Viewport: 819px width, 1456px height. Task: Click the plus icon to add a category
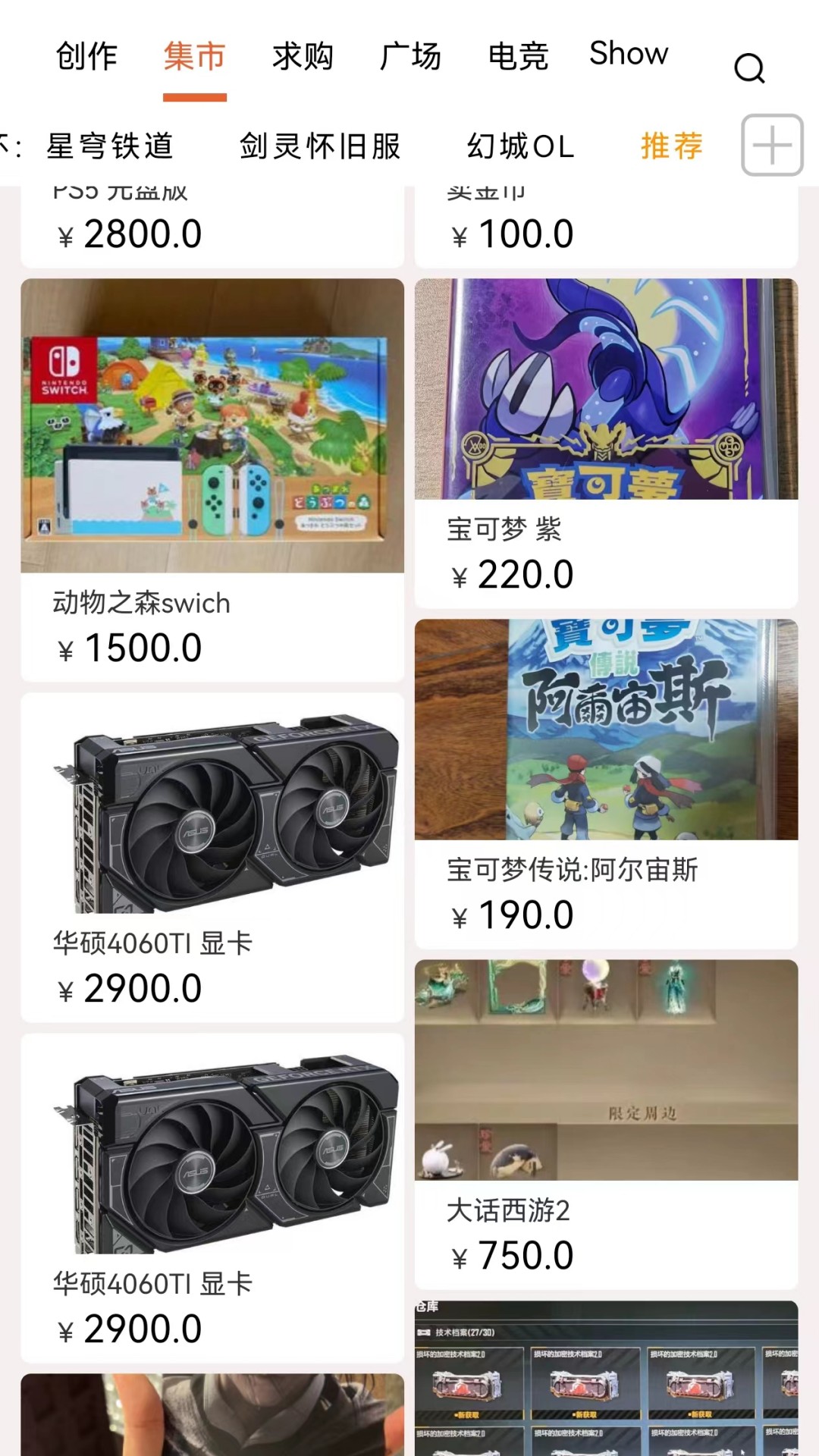point(770,145)
